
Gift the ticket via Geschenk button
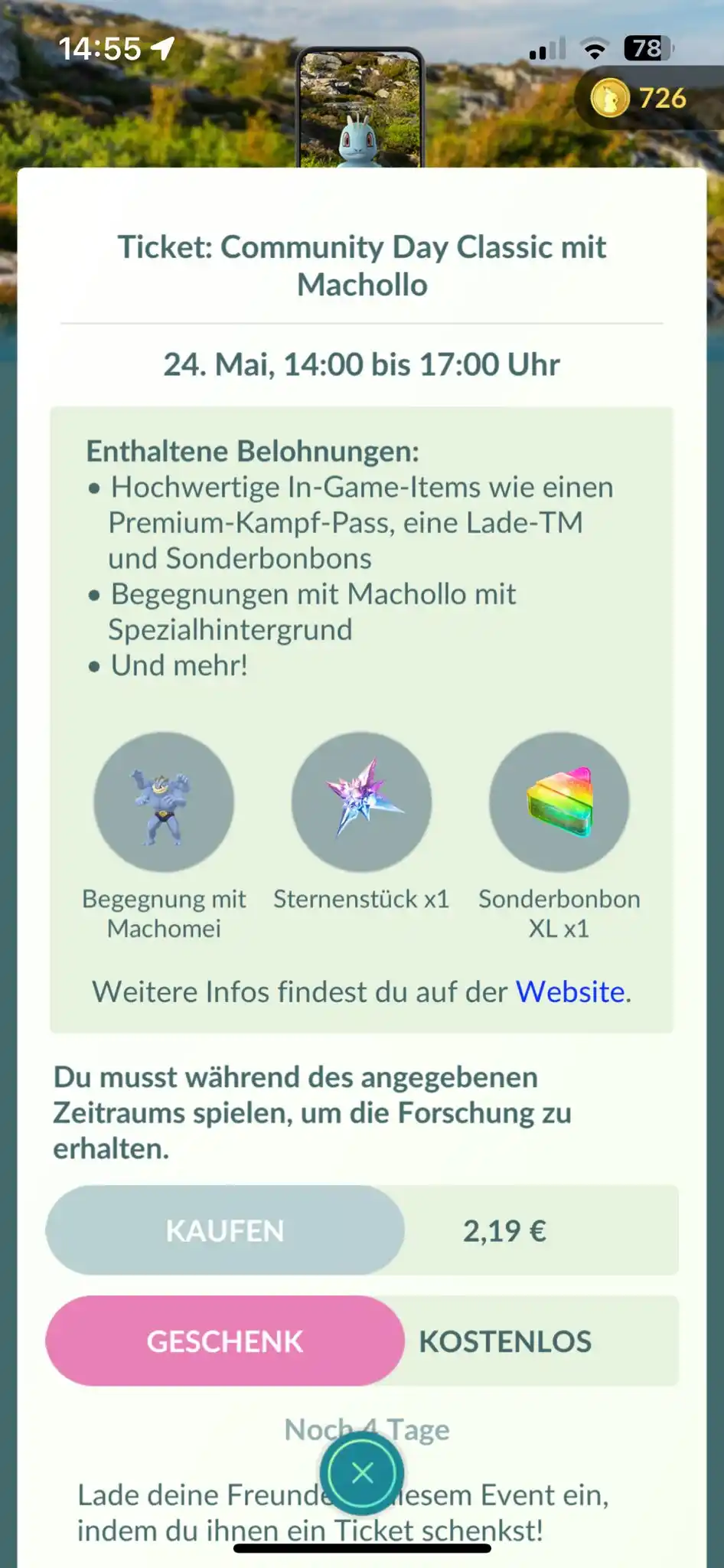click(224, 1341)
